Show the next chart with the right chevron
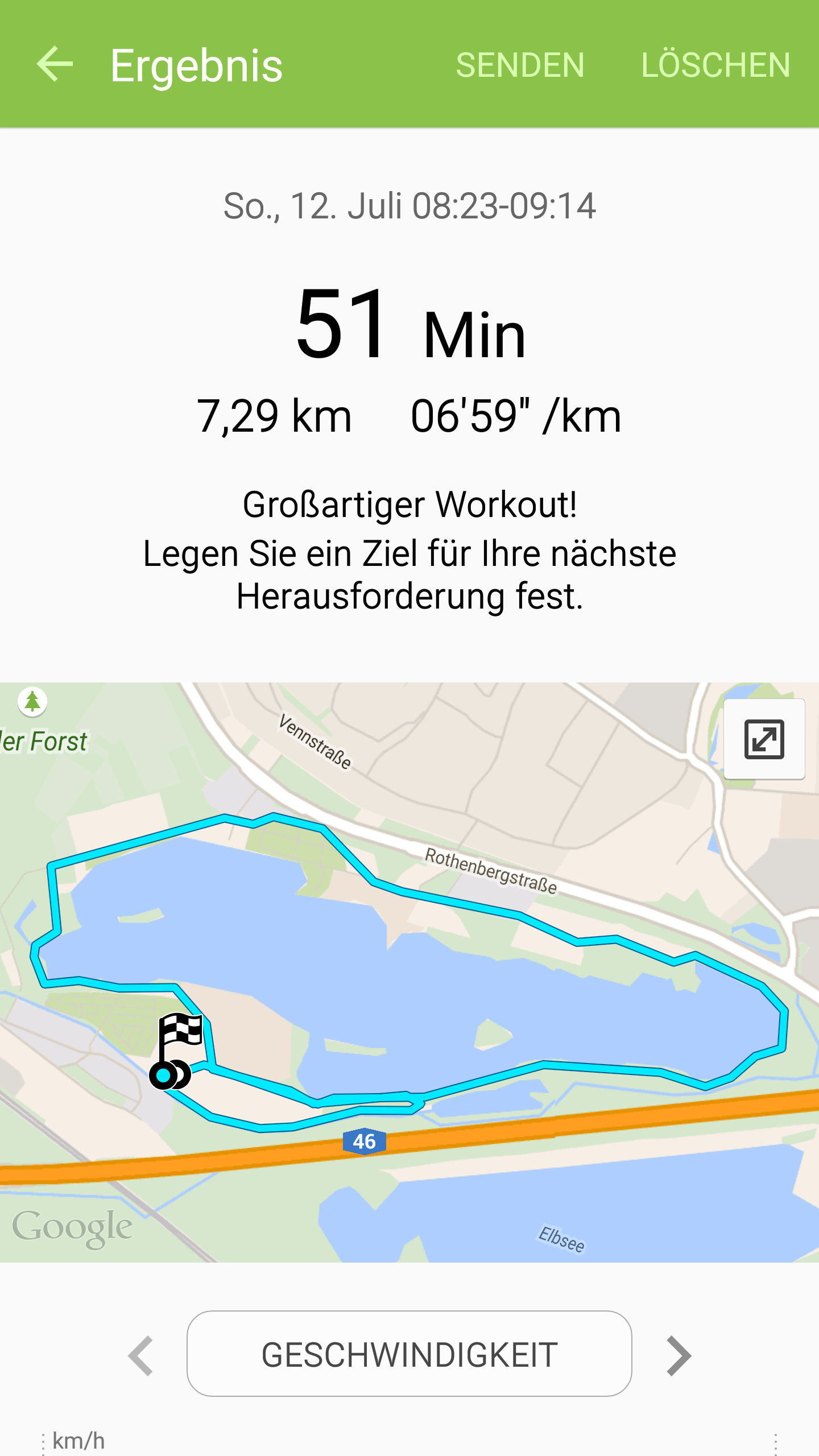This screenshot has width=819, height=1456. pyautogui.click(x=679, y=1356)
